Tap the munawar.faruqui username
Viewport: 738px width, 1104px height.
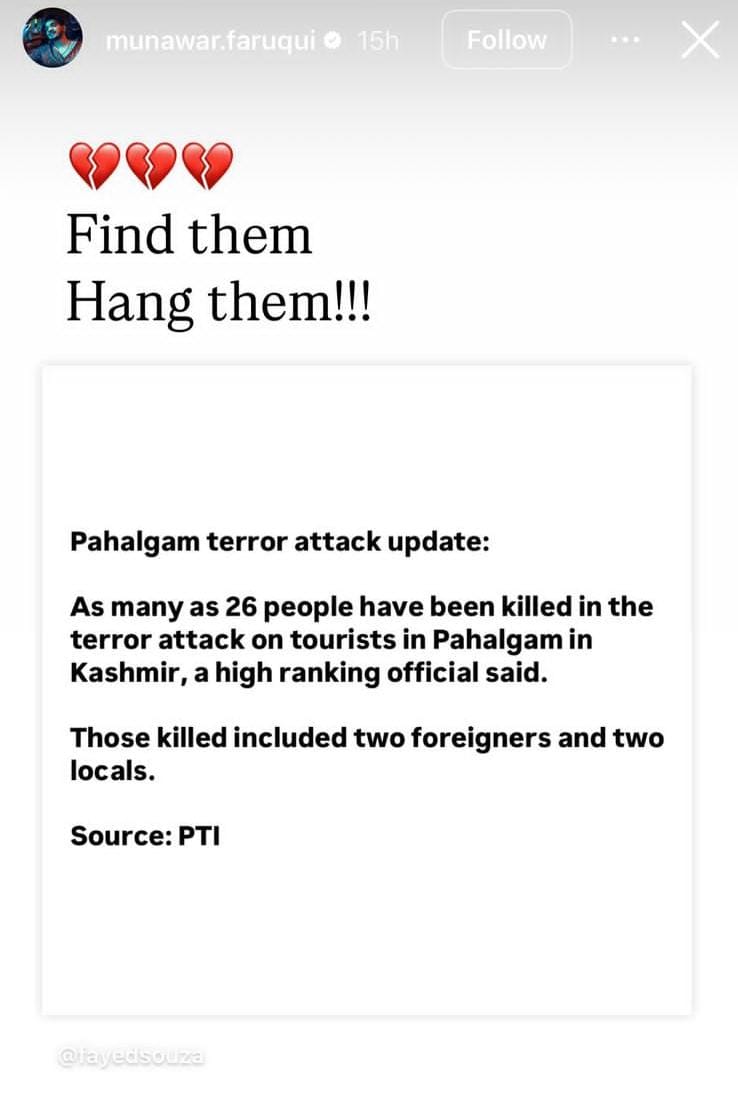(x=209, y=41)
